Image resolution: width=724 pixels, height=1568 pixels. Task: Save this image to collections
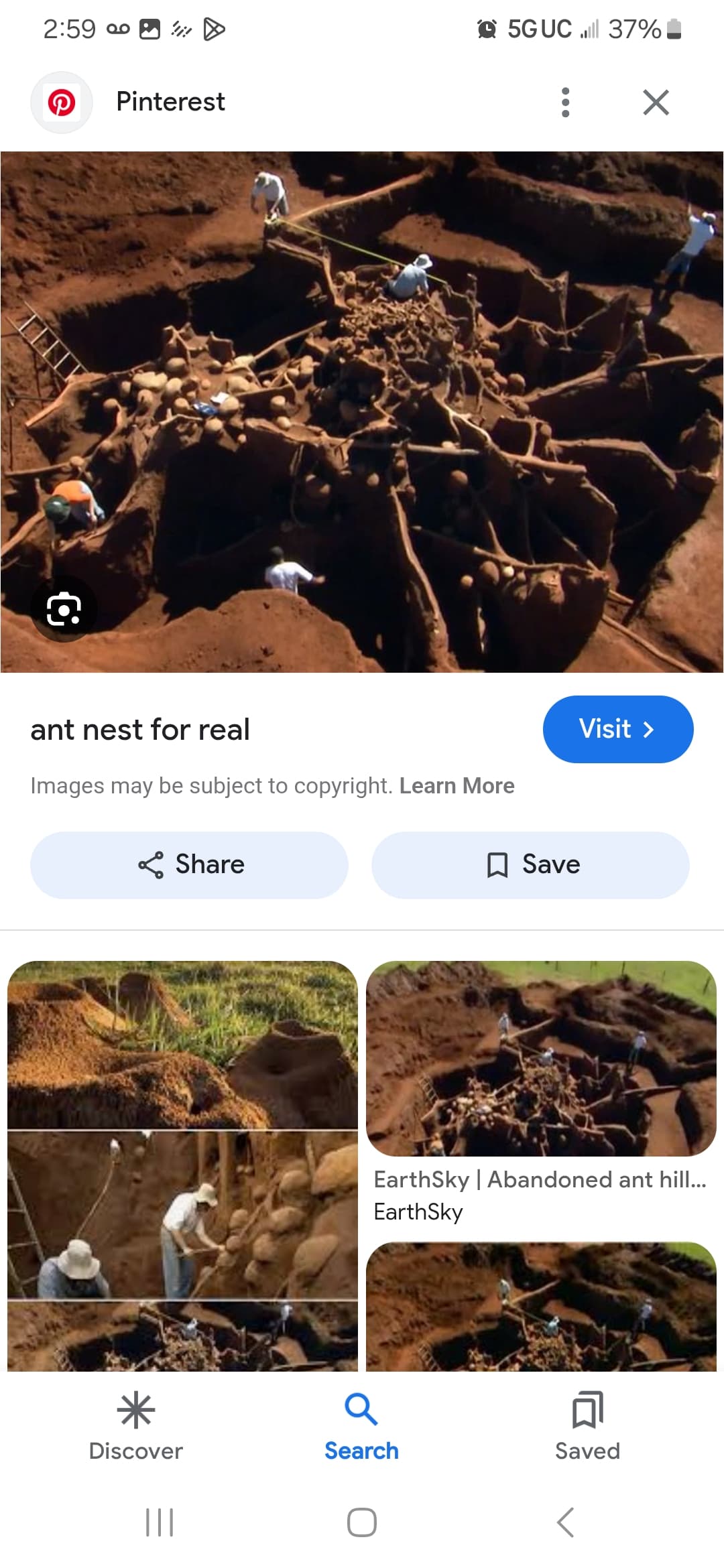click(530, 864)
